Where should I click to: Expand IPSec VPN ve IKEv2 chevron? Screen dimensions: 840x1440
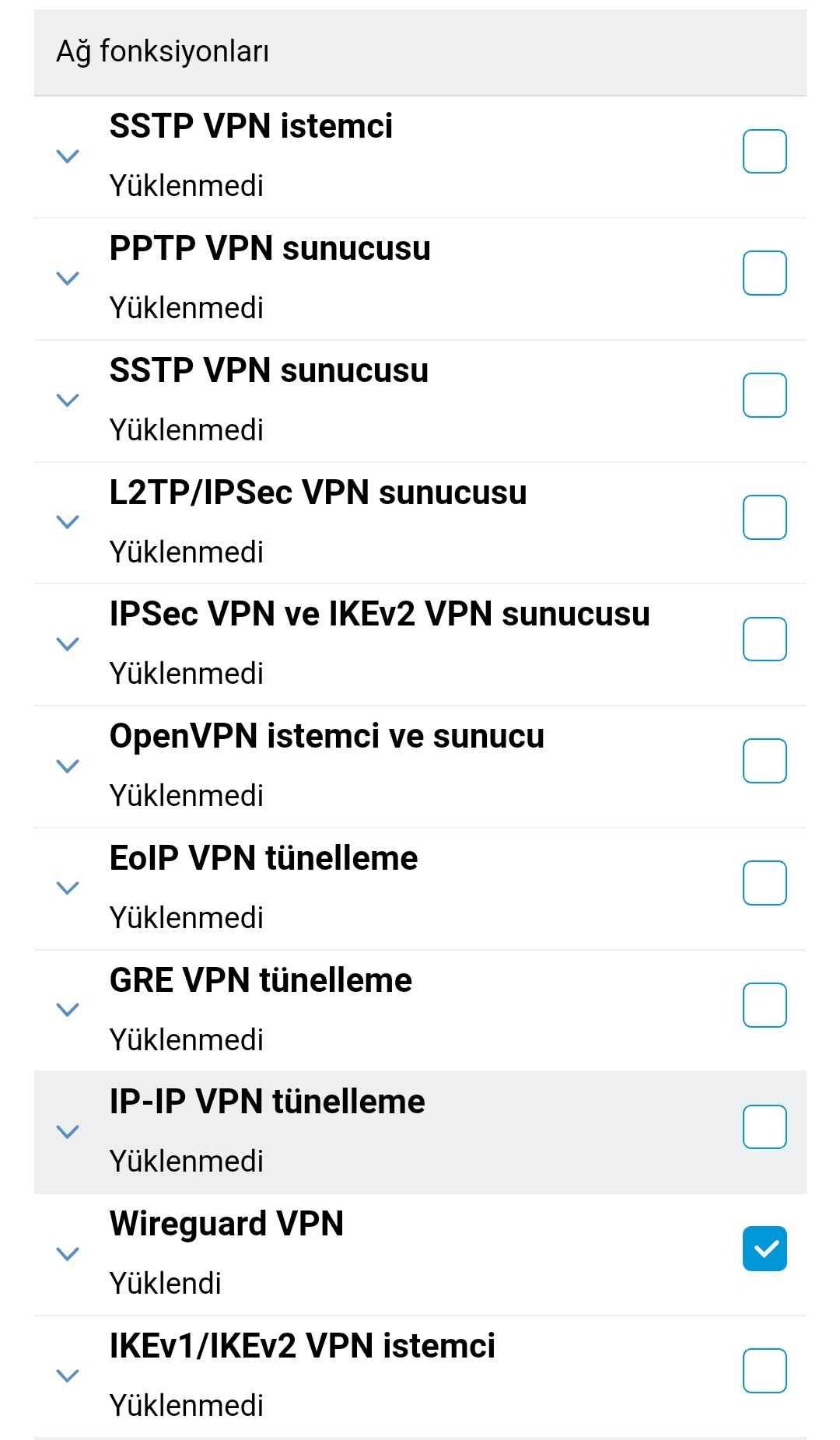[x=68, y=644]
